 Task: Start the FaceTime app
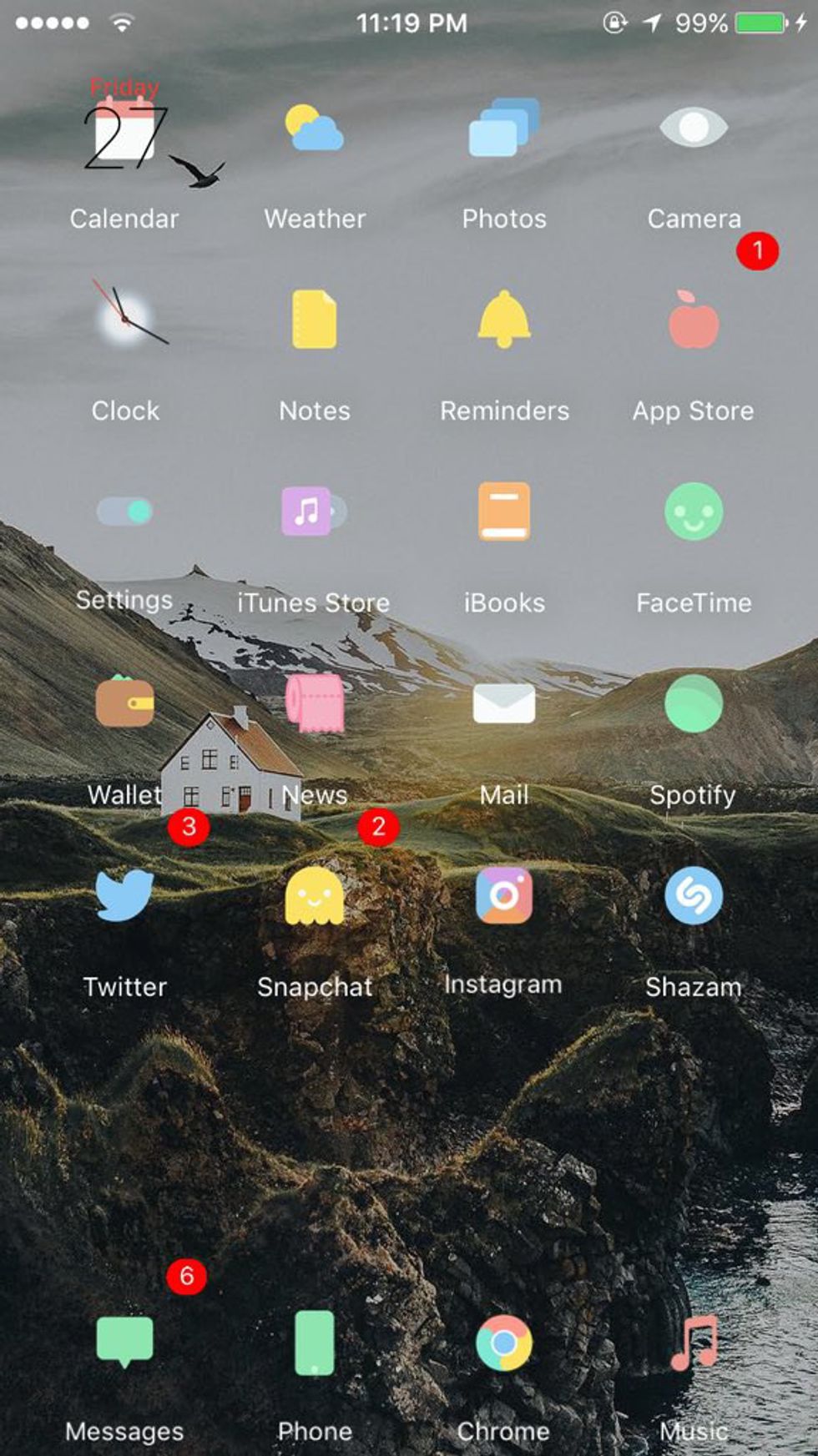point(694,511)
